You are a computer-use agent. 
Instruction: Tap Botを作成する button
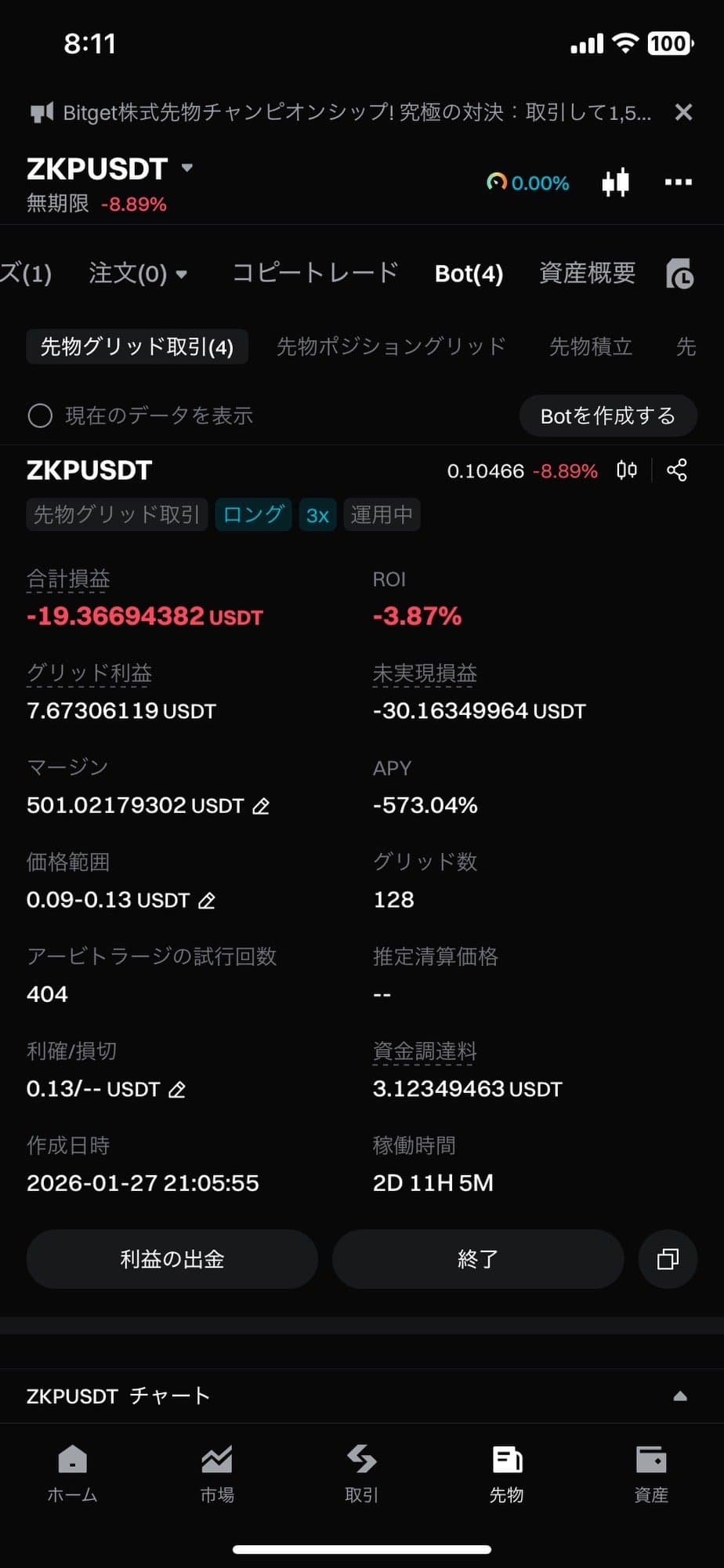click(607, 416)
